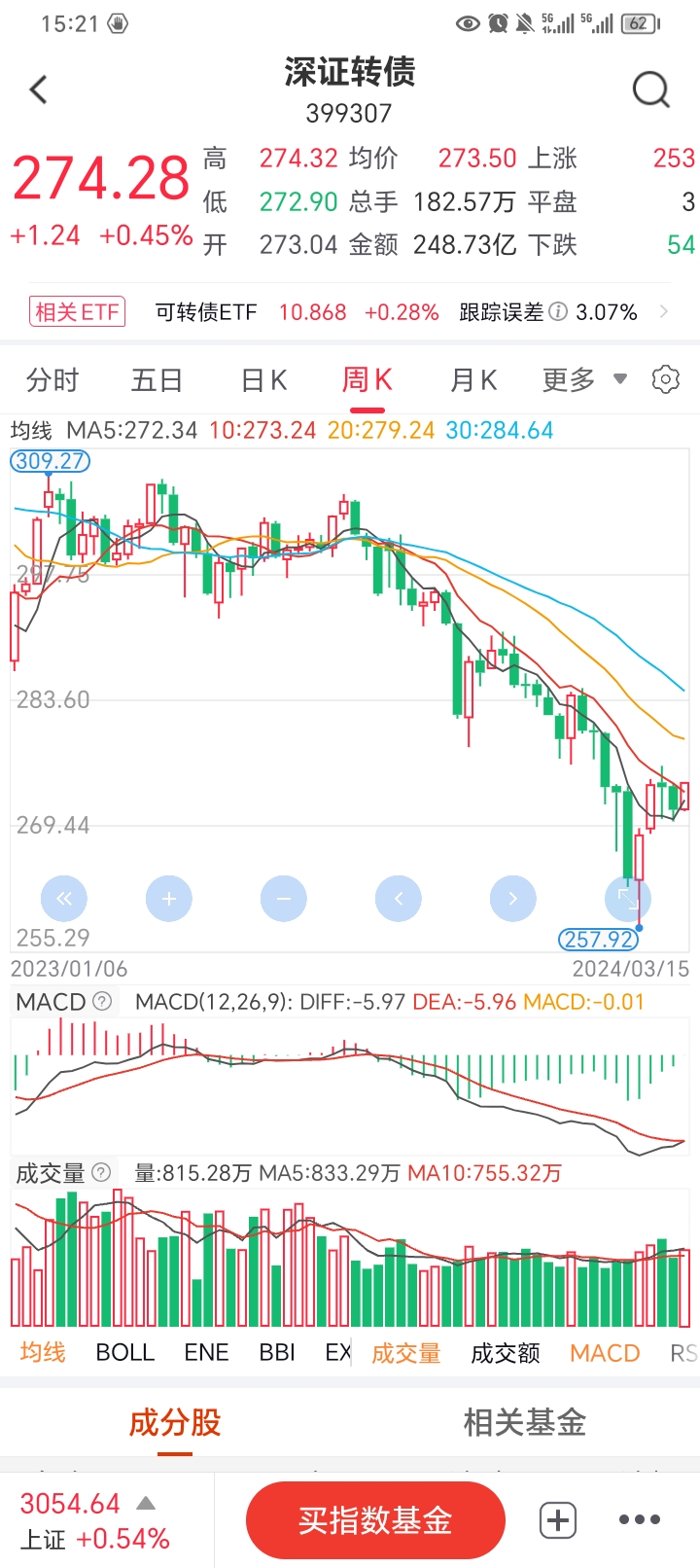The width and height of the screenshot is (700, 1568).
Task: Select the ENE indicator
Action: [206, 1353]
